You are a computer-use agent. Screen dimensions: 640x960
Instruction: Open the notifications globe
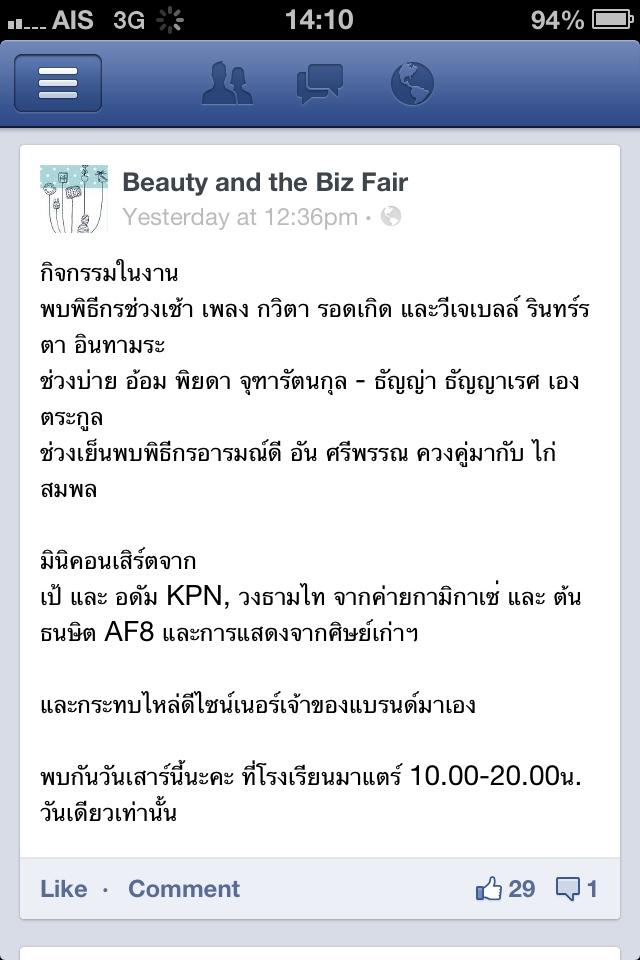(411, 83)
